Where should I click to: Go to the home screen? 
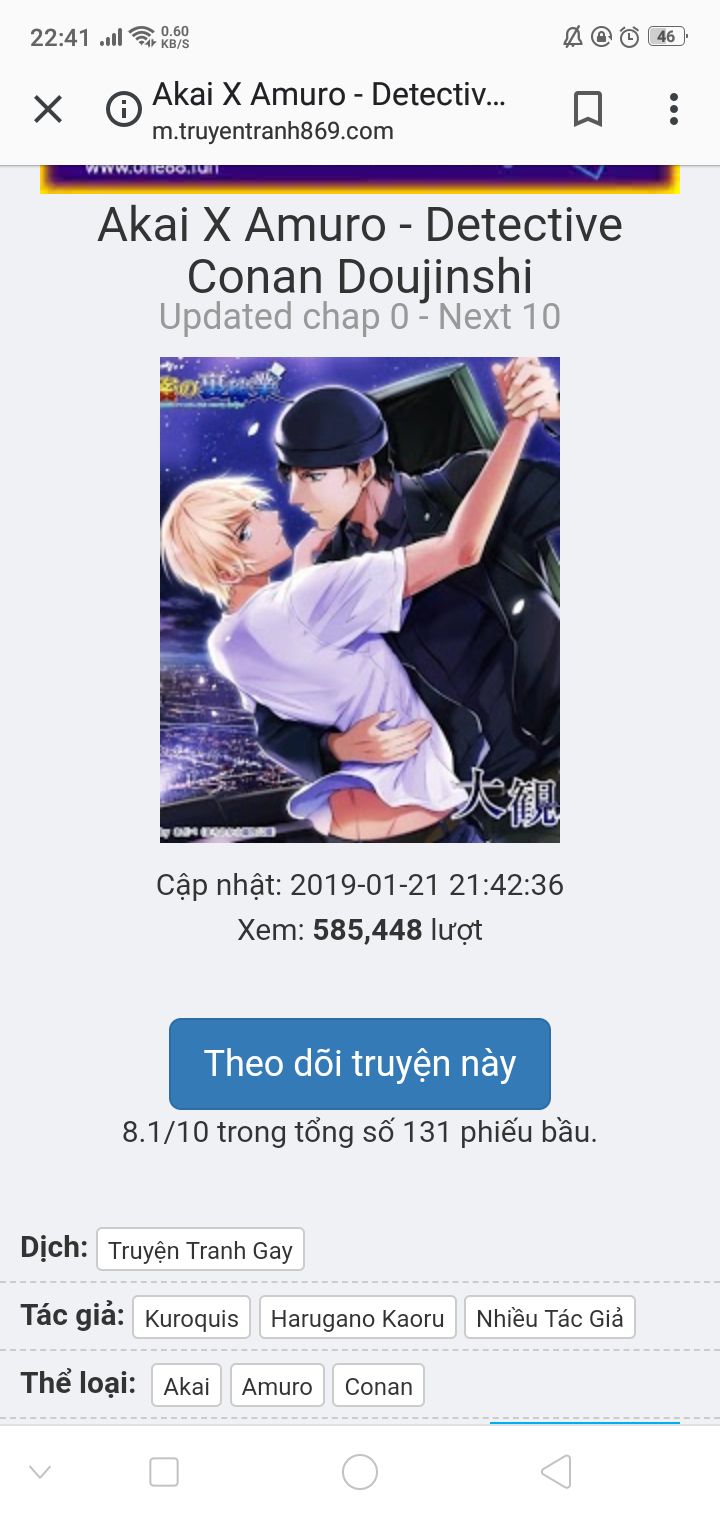pyautogui.click(x=360, y=1472)
